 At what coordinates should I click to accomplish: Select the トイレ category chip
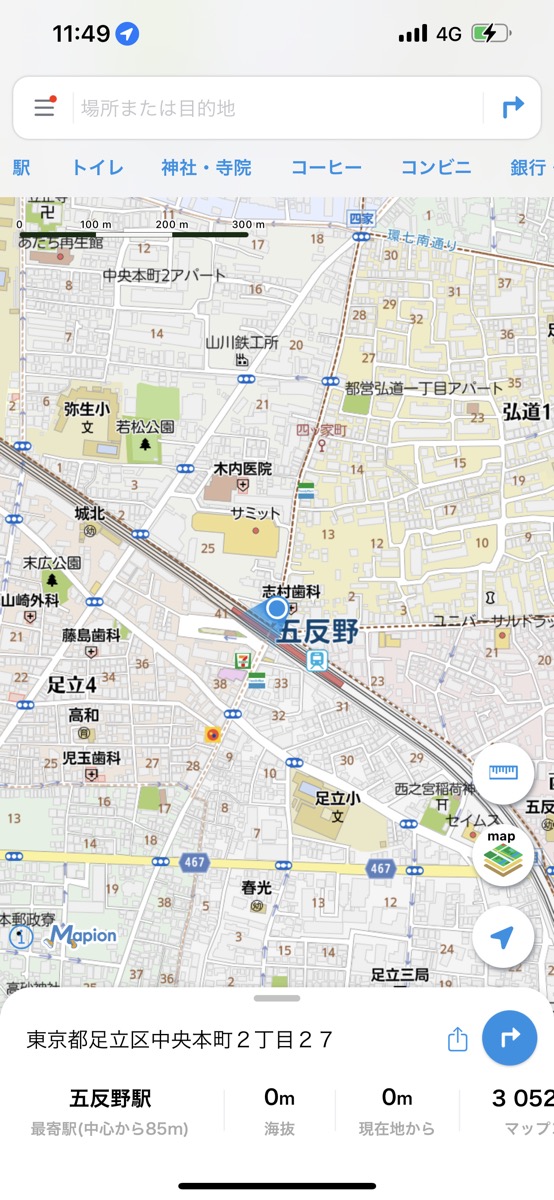[97, 168]
